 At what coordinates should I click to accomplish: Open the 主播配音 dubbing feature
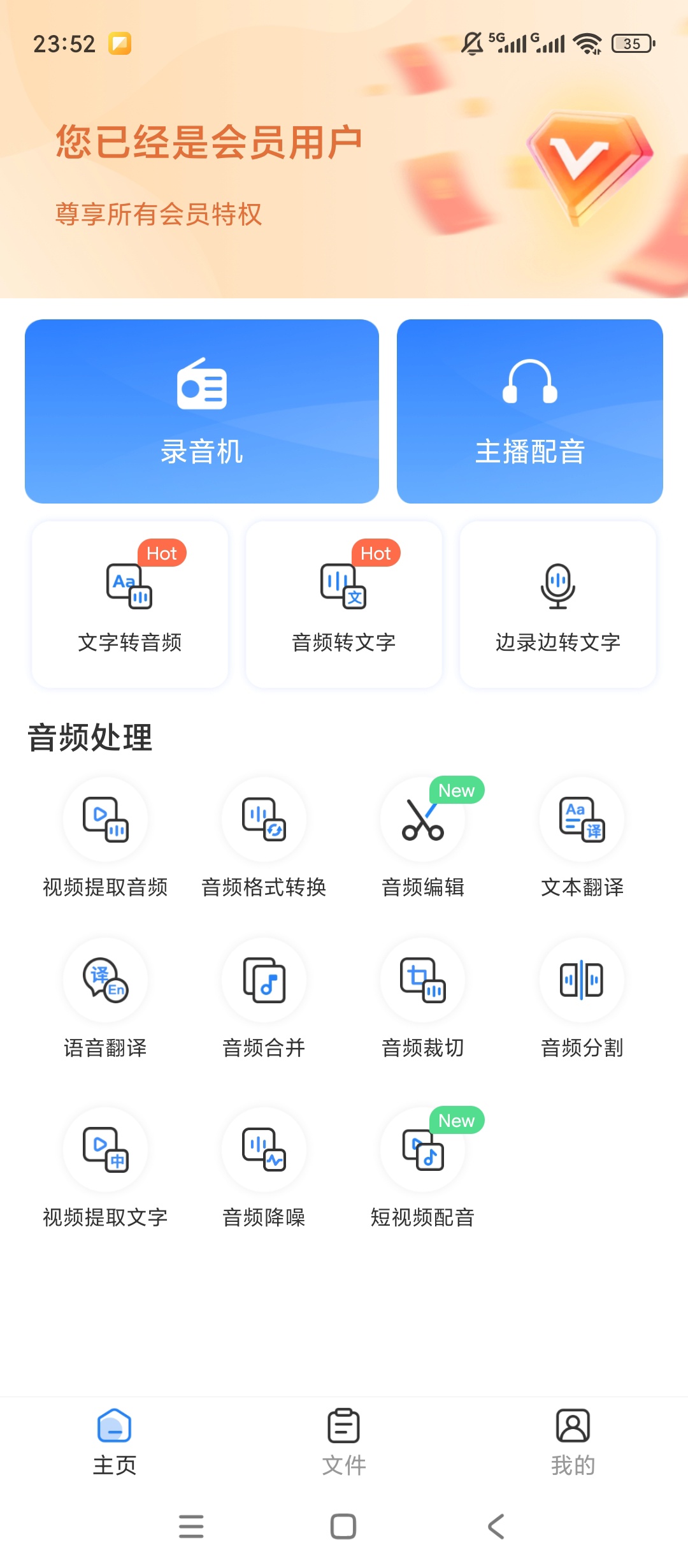[x=531, y=412]
